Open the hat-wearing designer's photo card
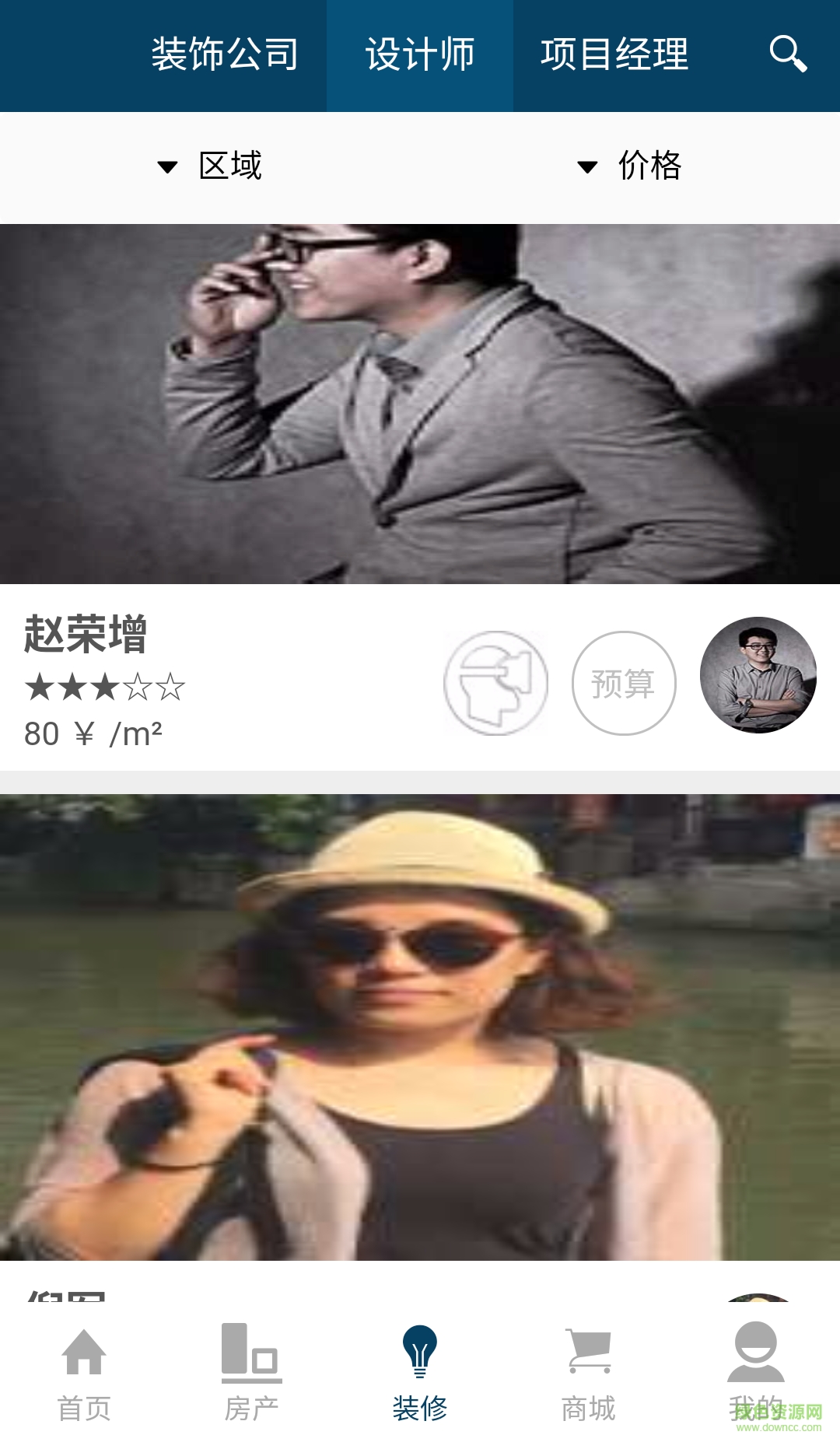This screenshot has width=840, height=1442. point(420,1027)
